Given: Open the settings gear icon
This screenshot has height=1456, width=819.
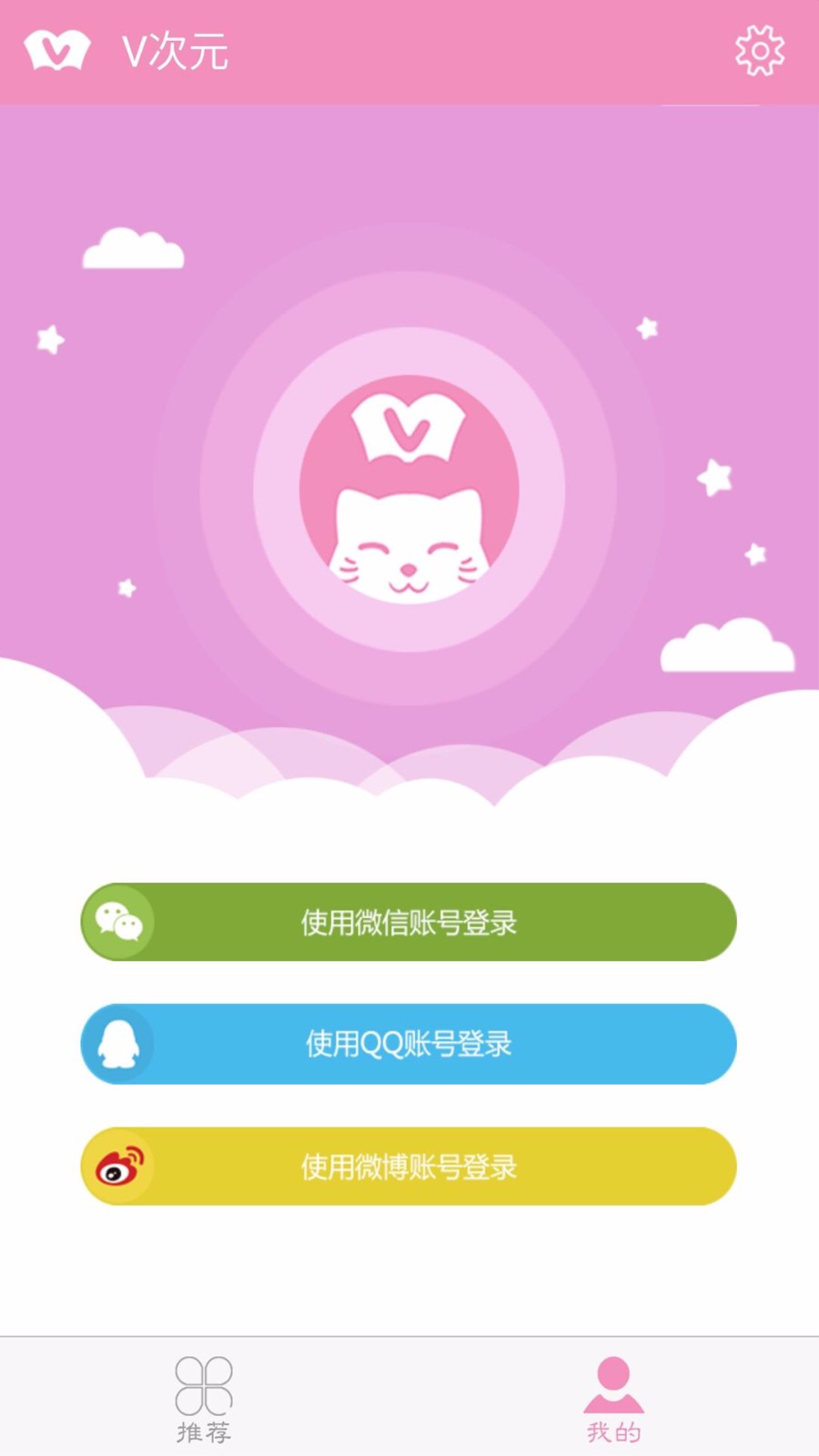Looking at the screenshot, I should [x=759, y=51].
